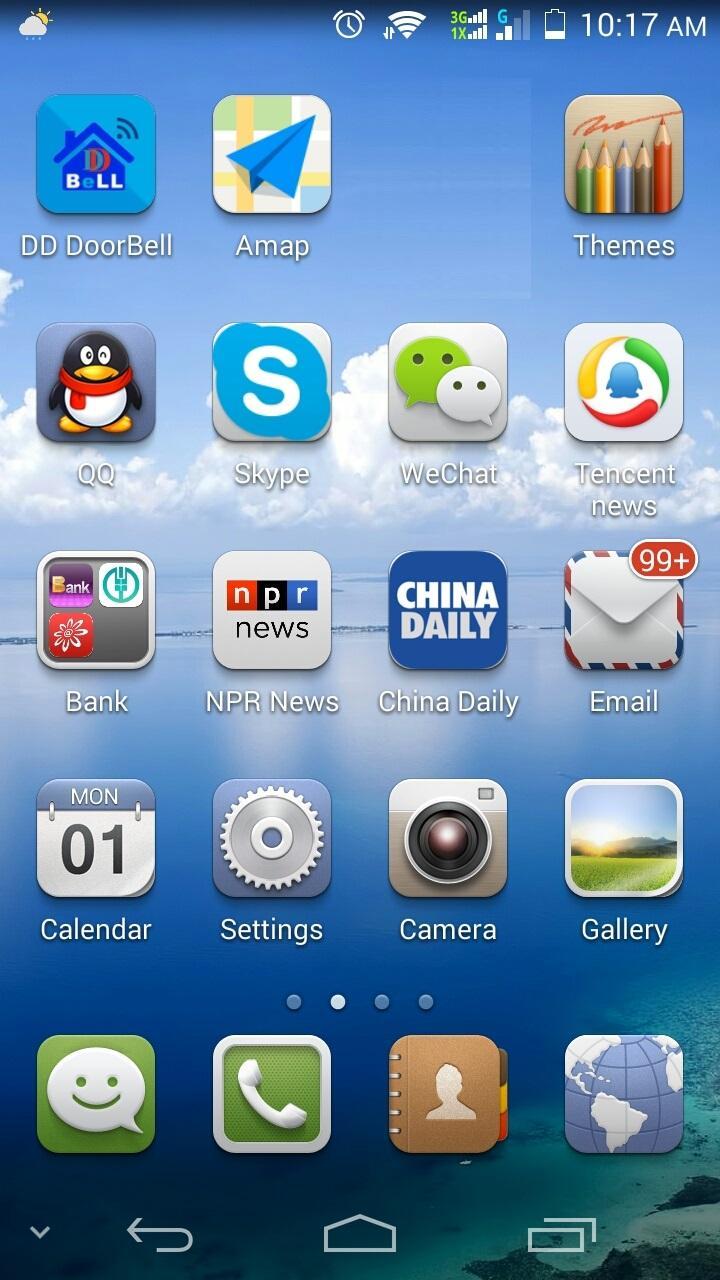Image resolution: width=720 pixels, height=1280 pixels.
Task: Go to Settings
Action: [272, 838]
